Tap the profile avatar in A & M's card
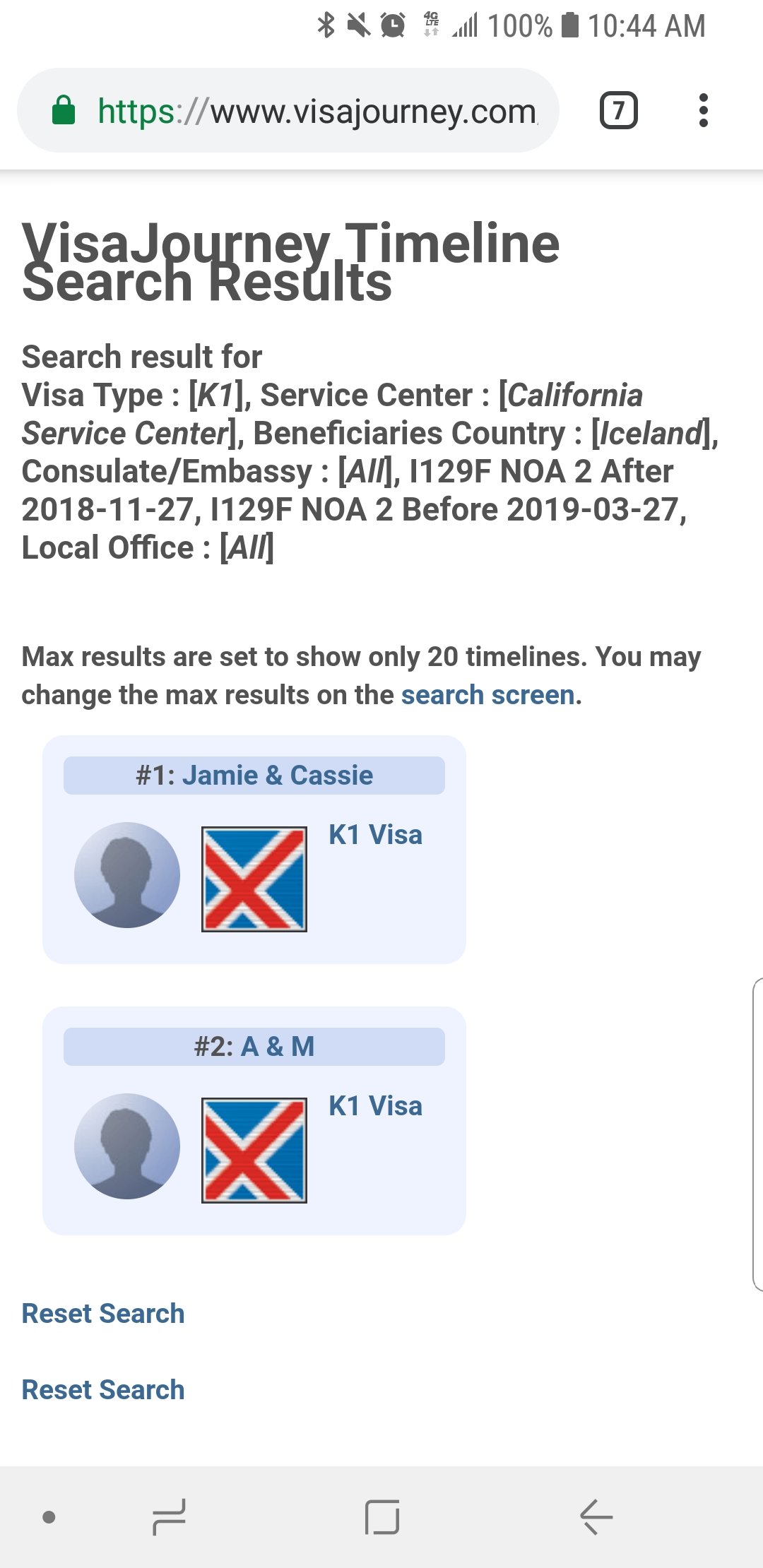 click(127, 1146)
